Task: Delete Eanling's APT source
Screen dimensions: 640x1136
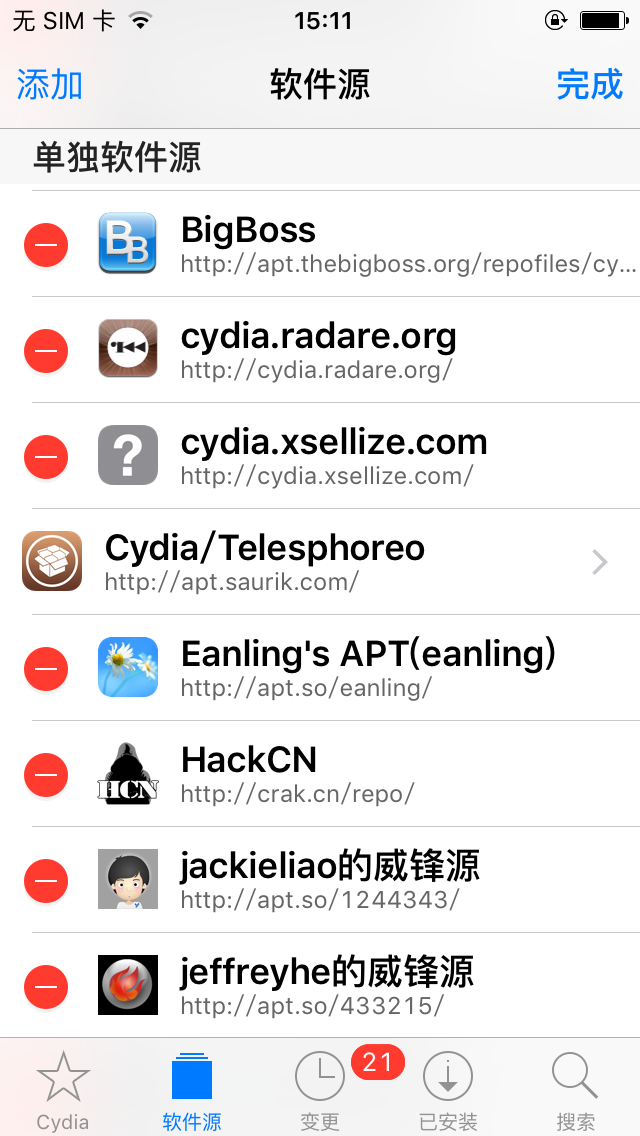Action: tap(46, 668)
